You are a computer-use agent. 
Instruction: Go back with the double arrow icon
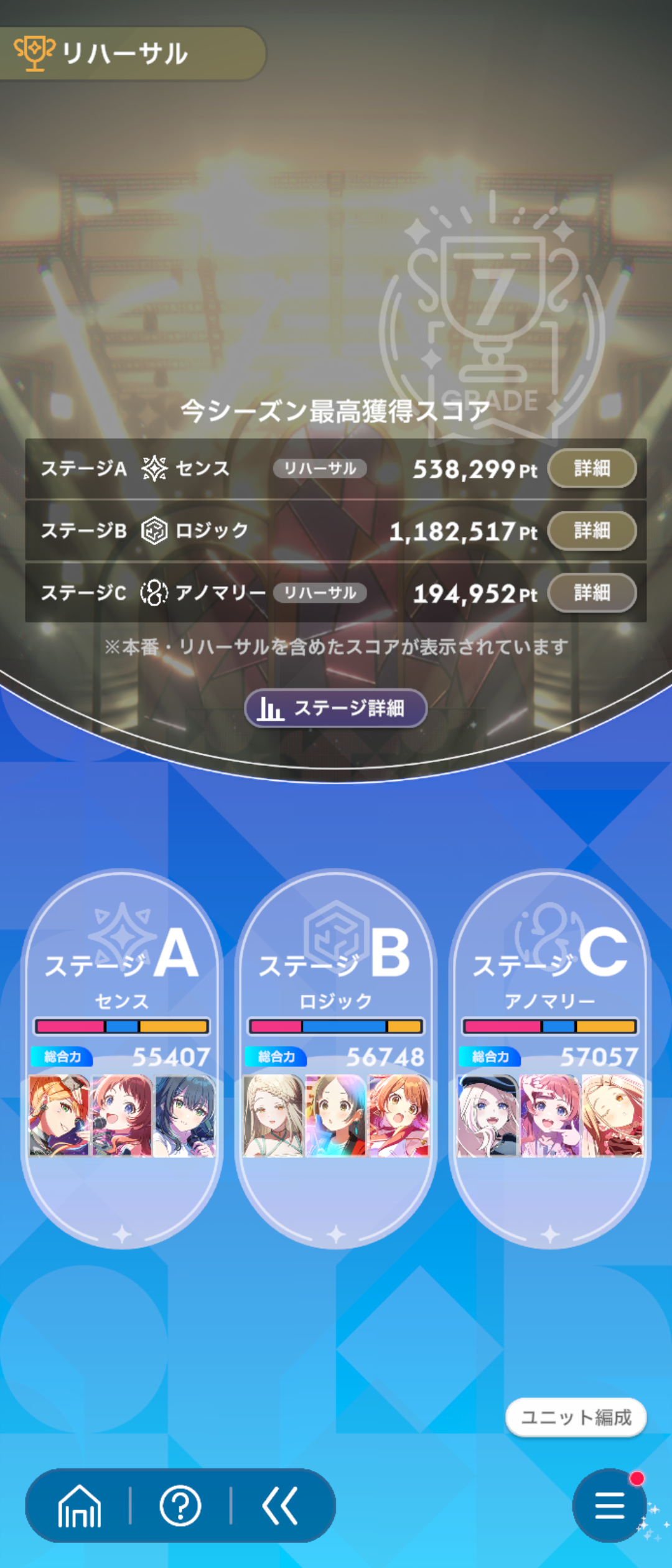pyautogui.click(x=280, y=1506)
